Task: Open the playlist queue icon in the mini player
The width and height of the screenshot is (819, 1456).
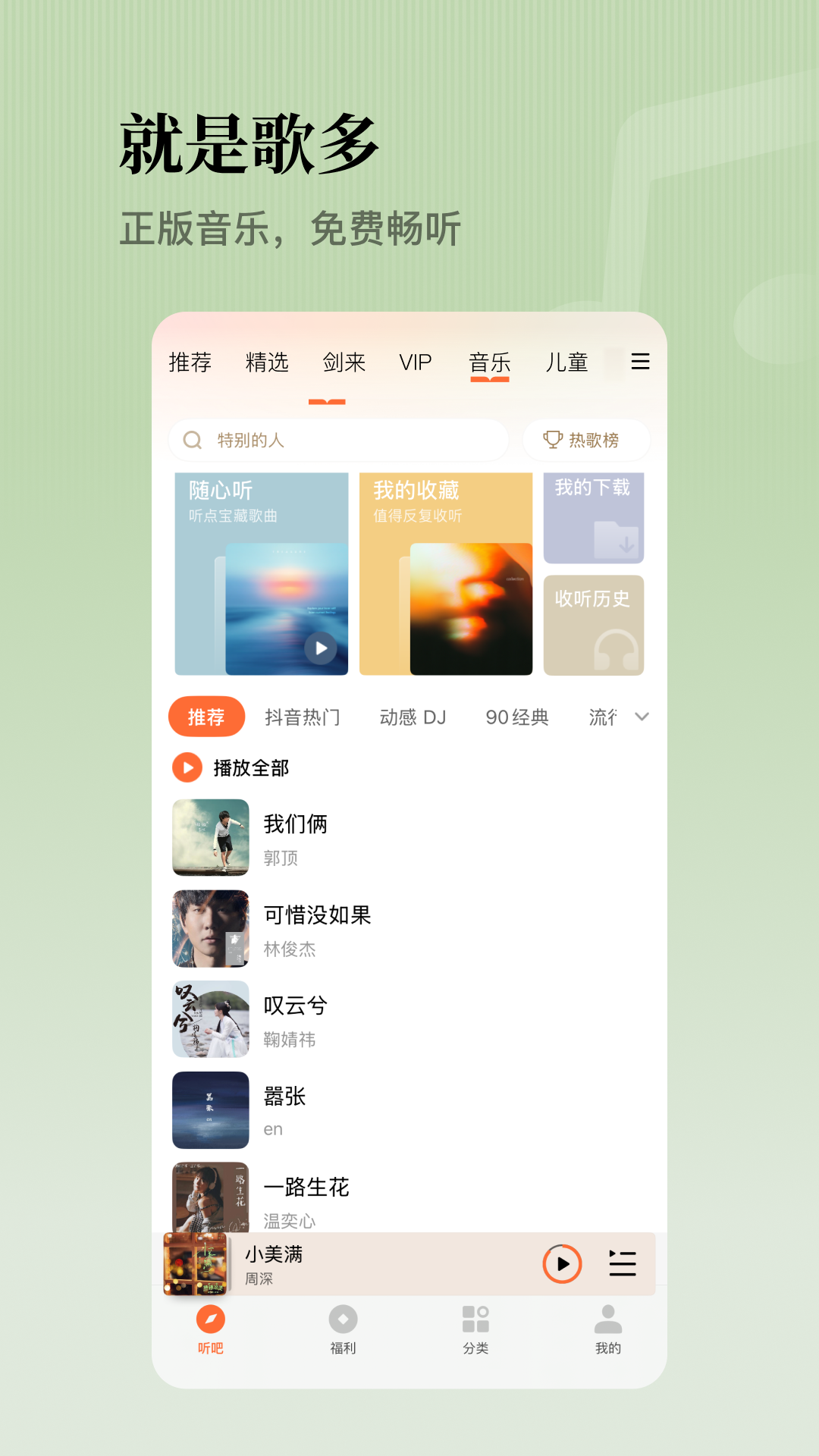Action: (x=620, y=1264)
